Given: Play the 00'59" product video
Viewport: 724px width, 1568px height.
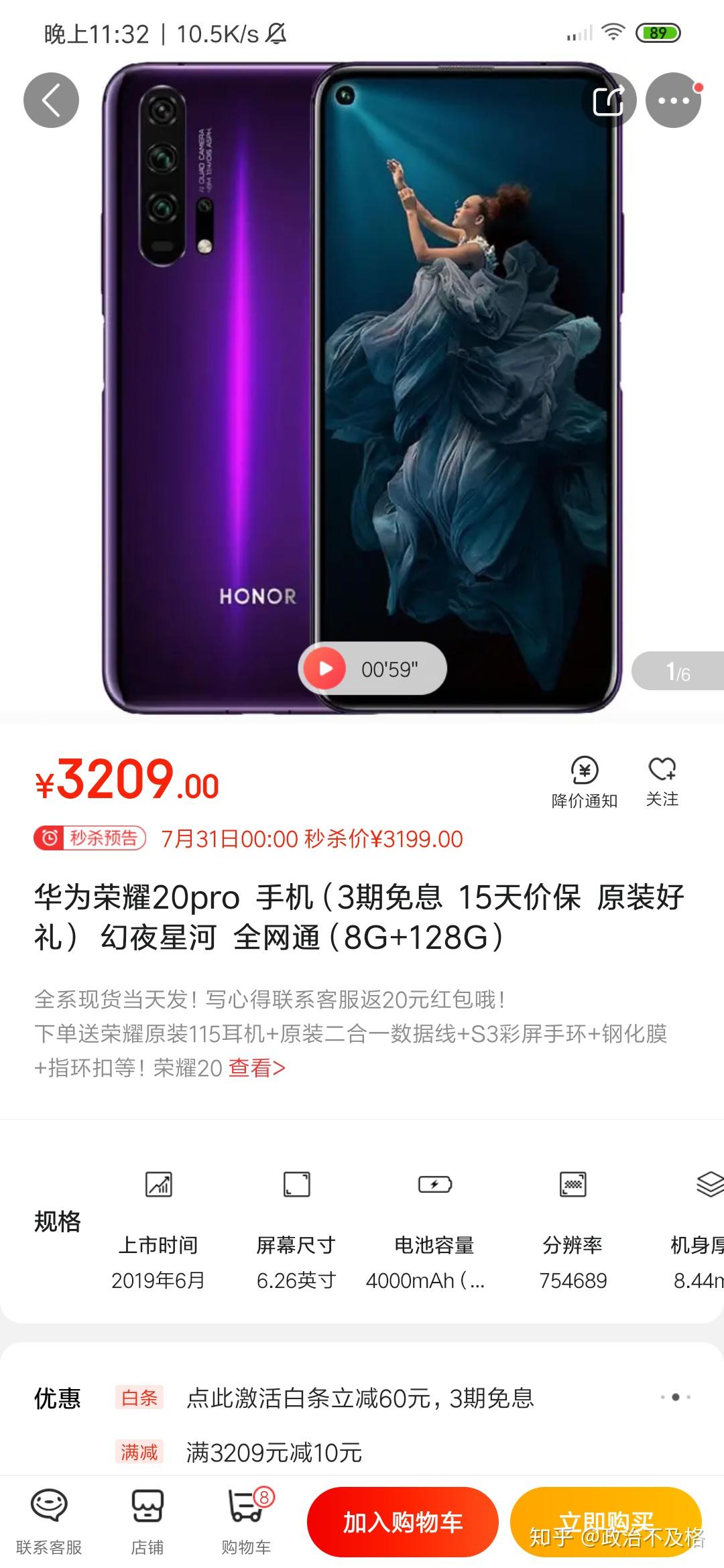Looking at the screenshot, I should pyautogui.click(x=326, y=668).
